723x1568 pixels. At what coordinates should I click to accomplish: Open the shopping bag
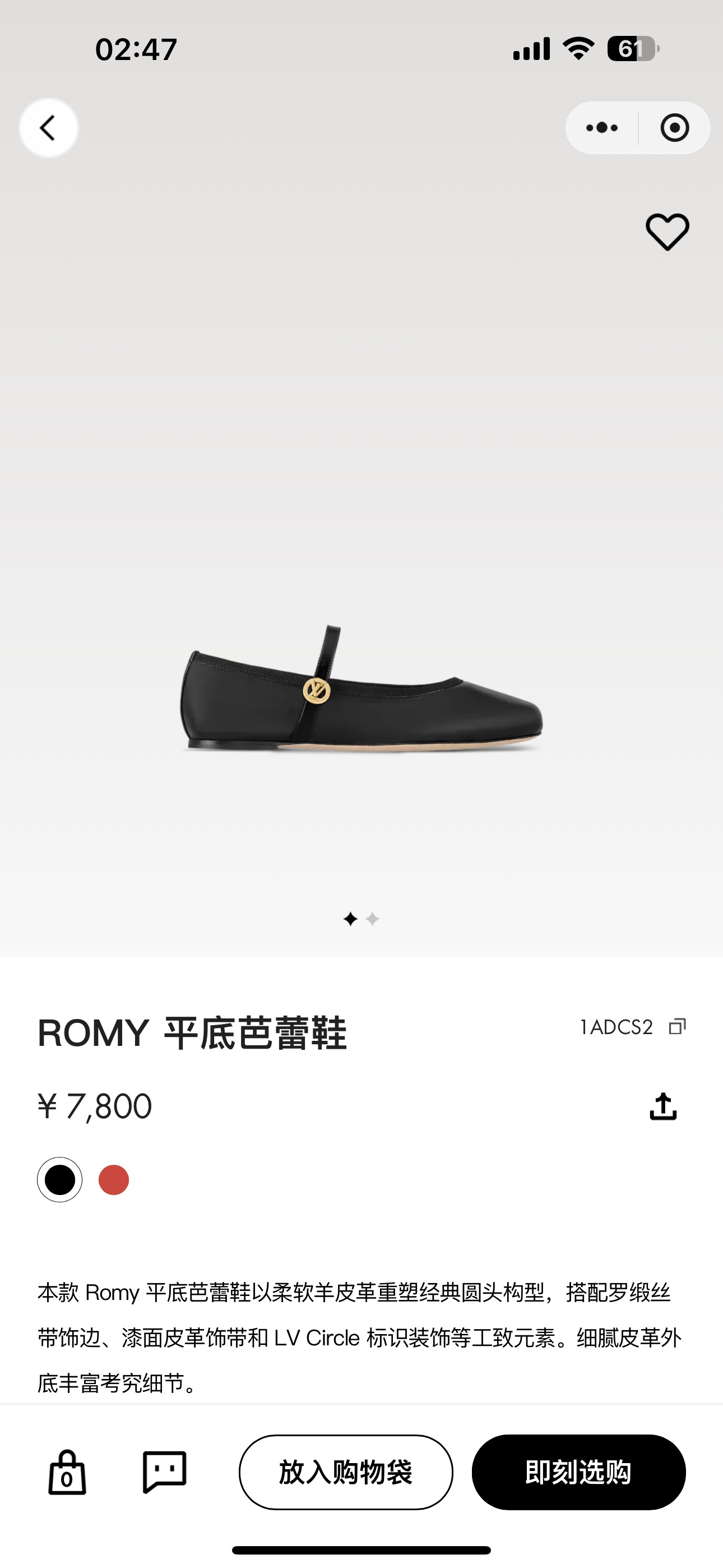click(67, 1473)
